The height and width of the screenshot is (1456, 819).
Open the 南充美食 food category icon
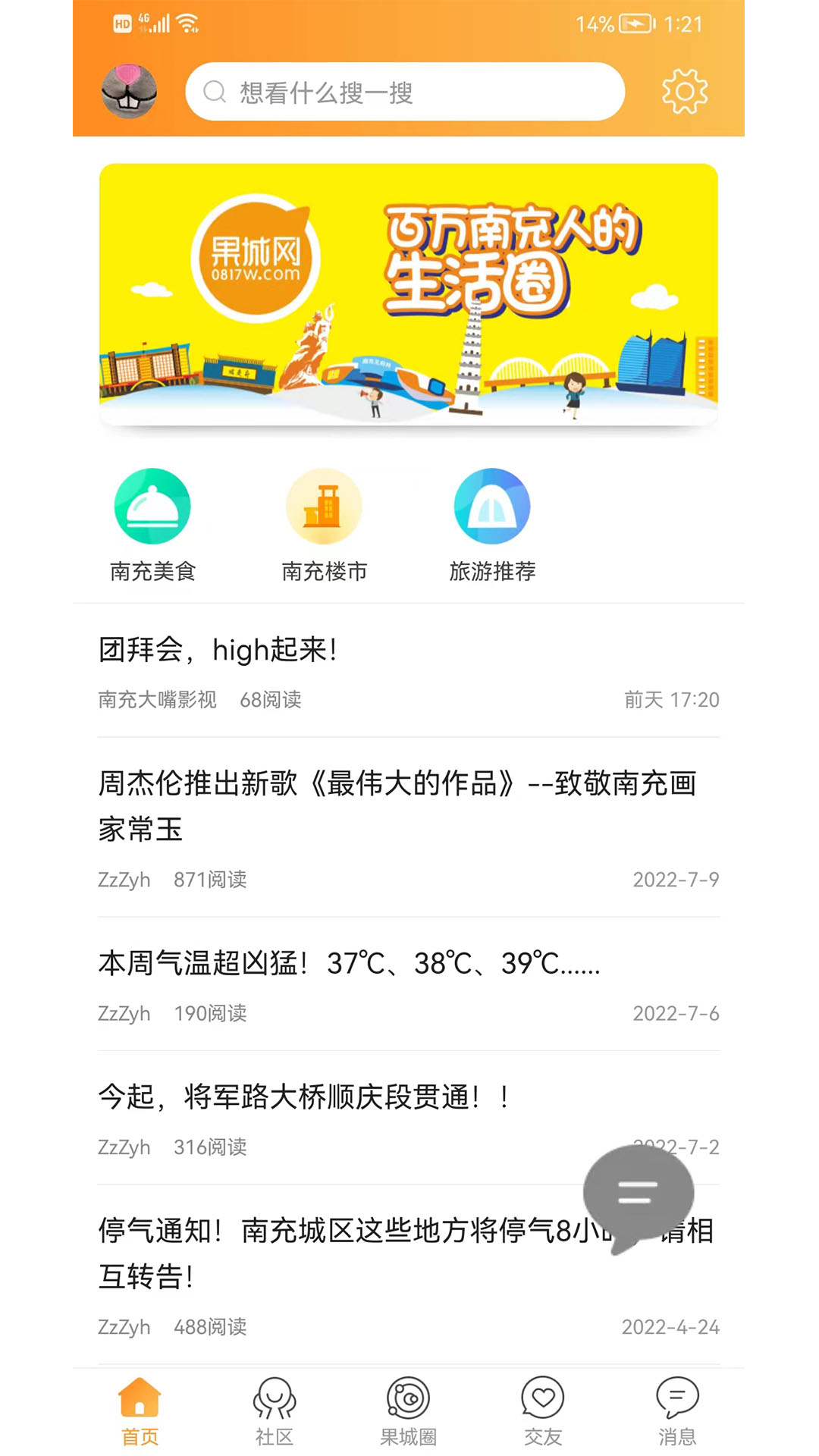pyautogui.click(x=151, y=506)
